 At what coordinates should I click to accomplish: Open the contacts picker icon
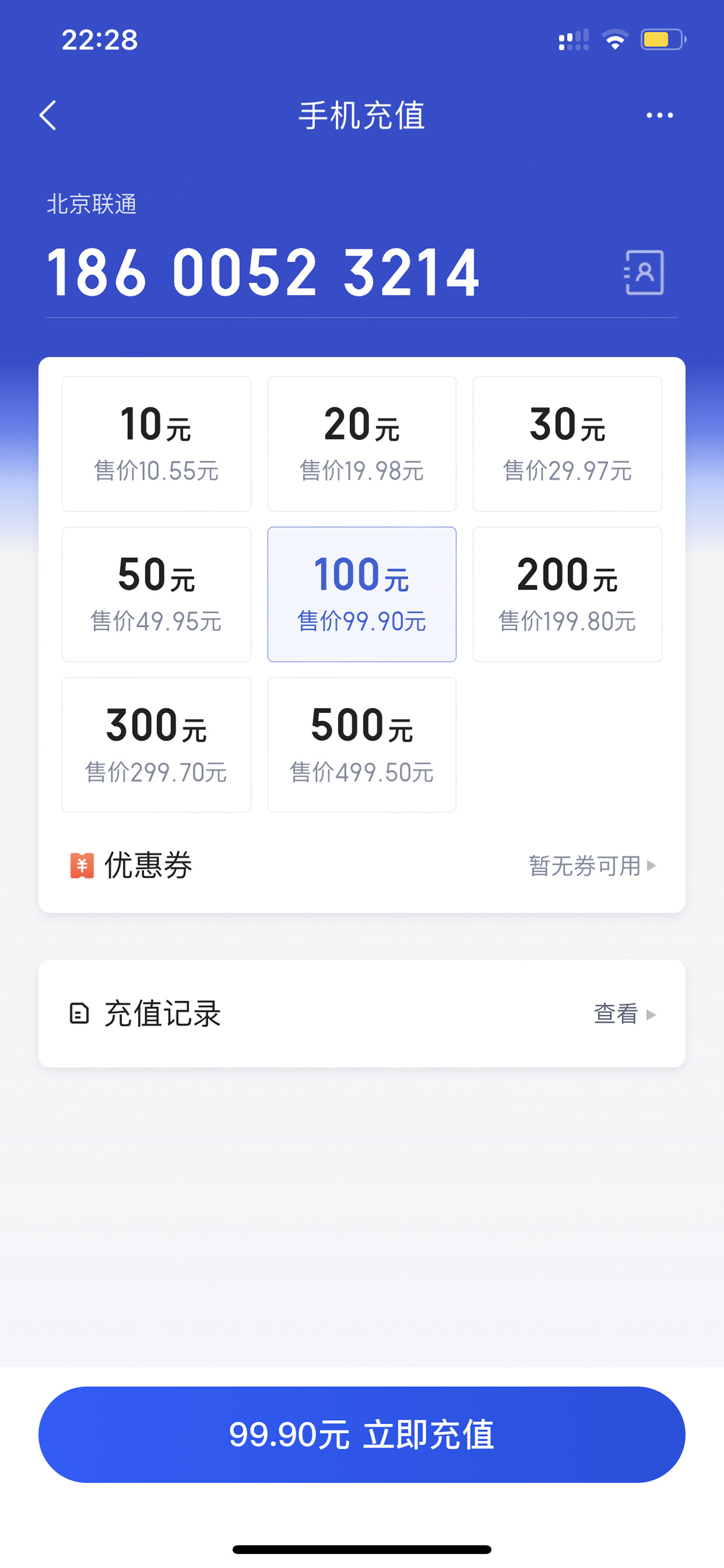643,272
